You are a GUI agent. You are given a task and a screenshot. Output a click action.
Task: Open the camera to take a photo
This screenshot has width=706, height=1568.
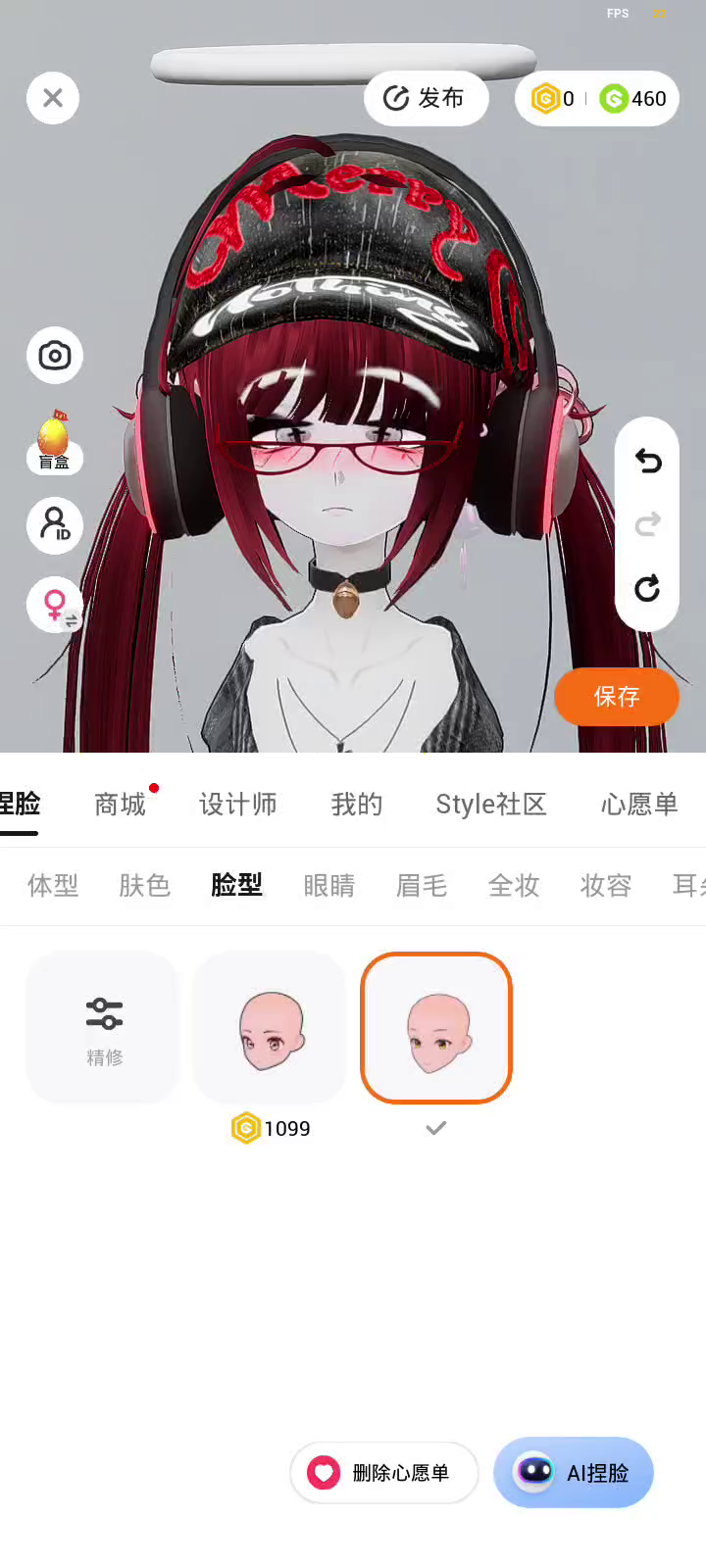click(x=55, y=355)
